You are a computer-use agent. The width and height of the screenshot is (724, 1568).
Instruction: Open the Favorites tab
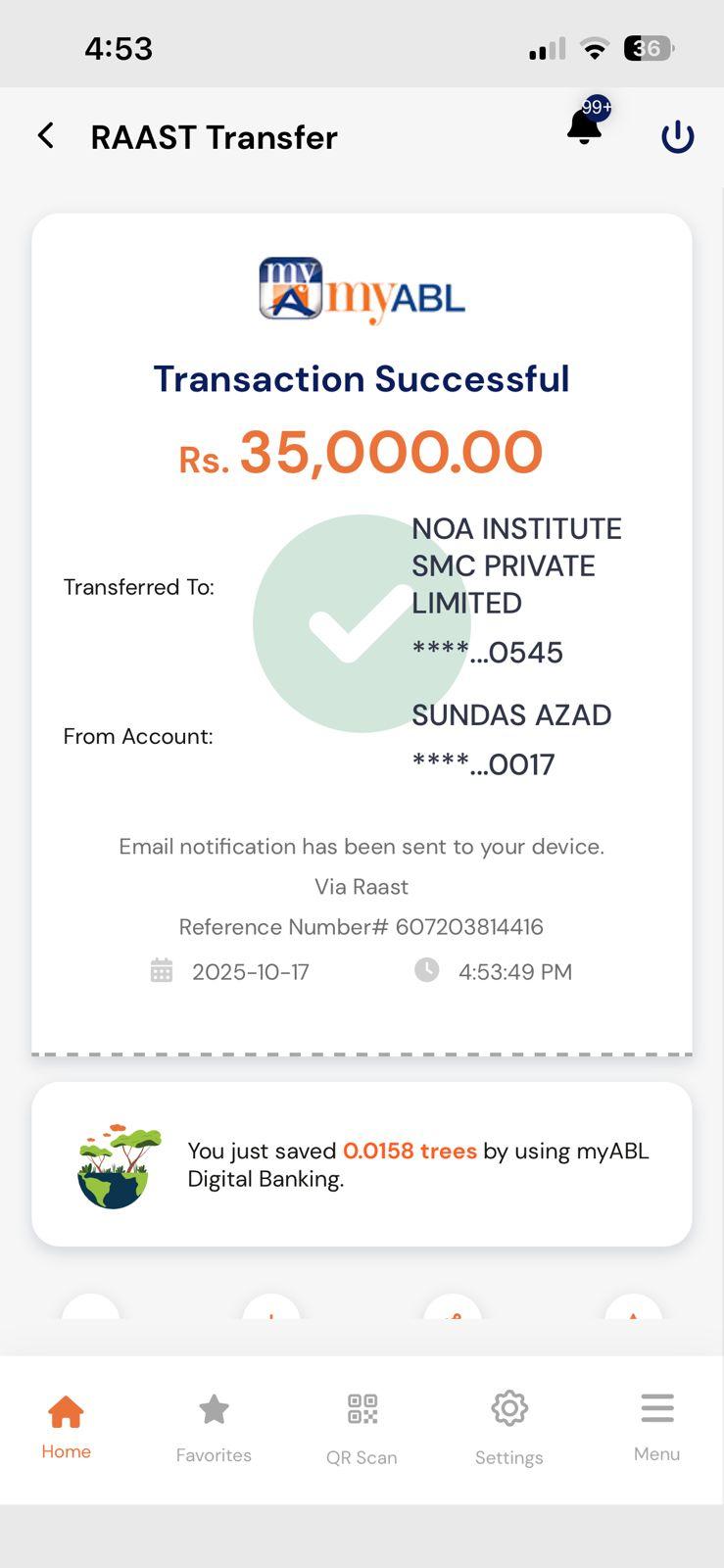pos(214,1427)
